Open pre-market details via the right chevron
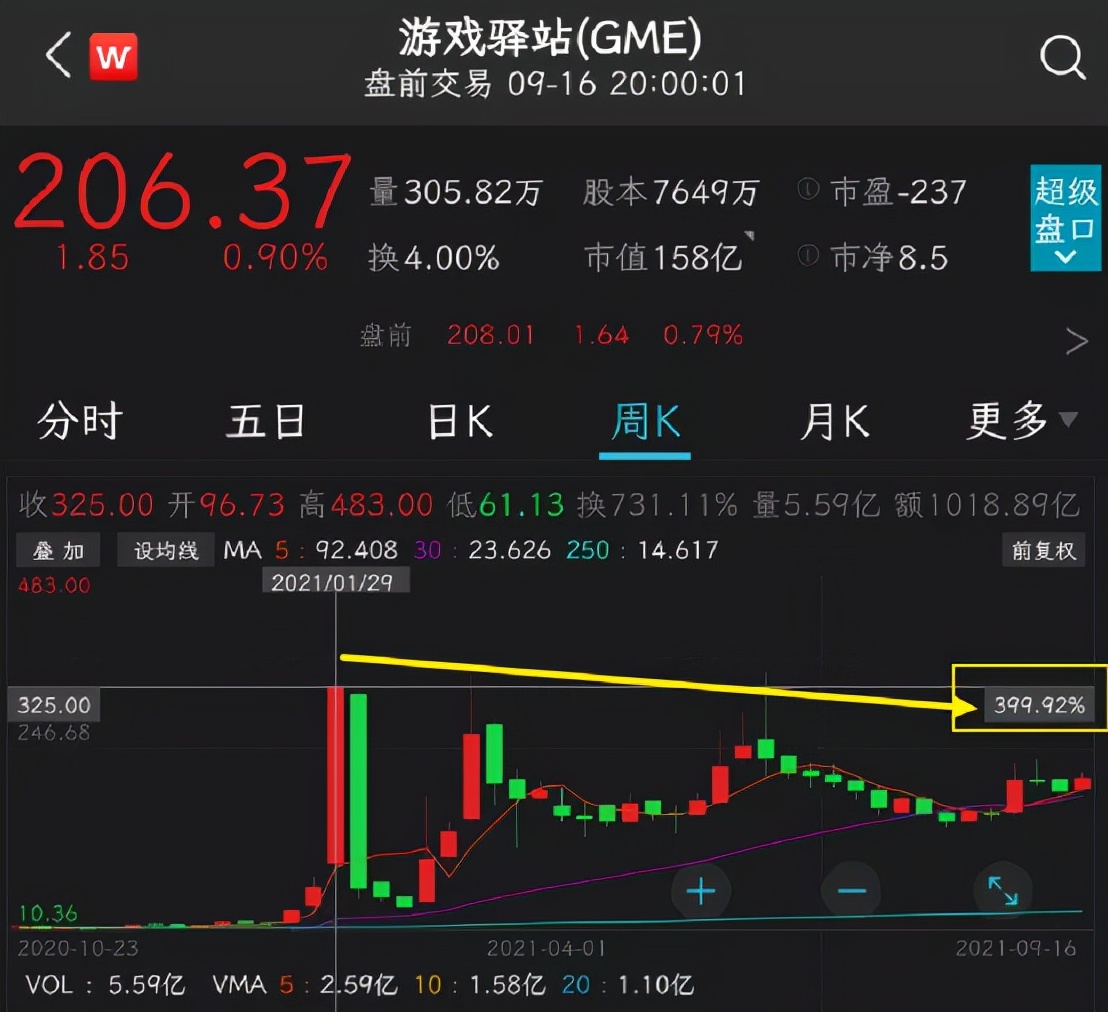This screenshot has height=1012, width=1108. coord(1077,341)
